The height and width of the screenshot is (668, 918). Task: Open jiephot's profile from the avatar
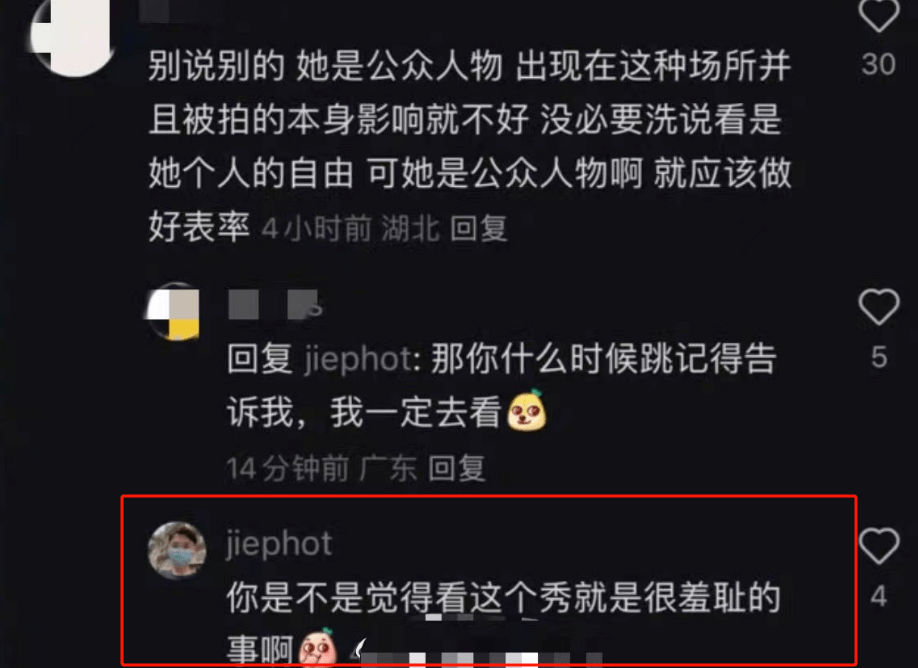[x=176, y=549]
